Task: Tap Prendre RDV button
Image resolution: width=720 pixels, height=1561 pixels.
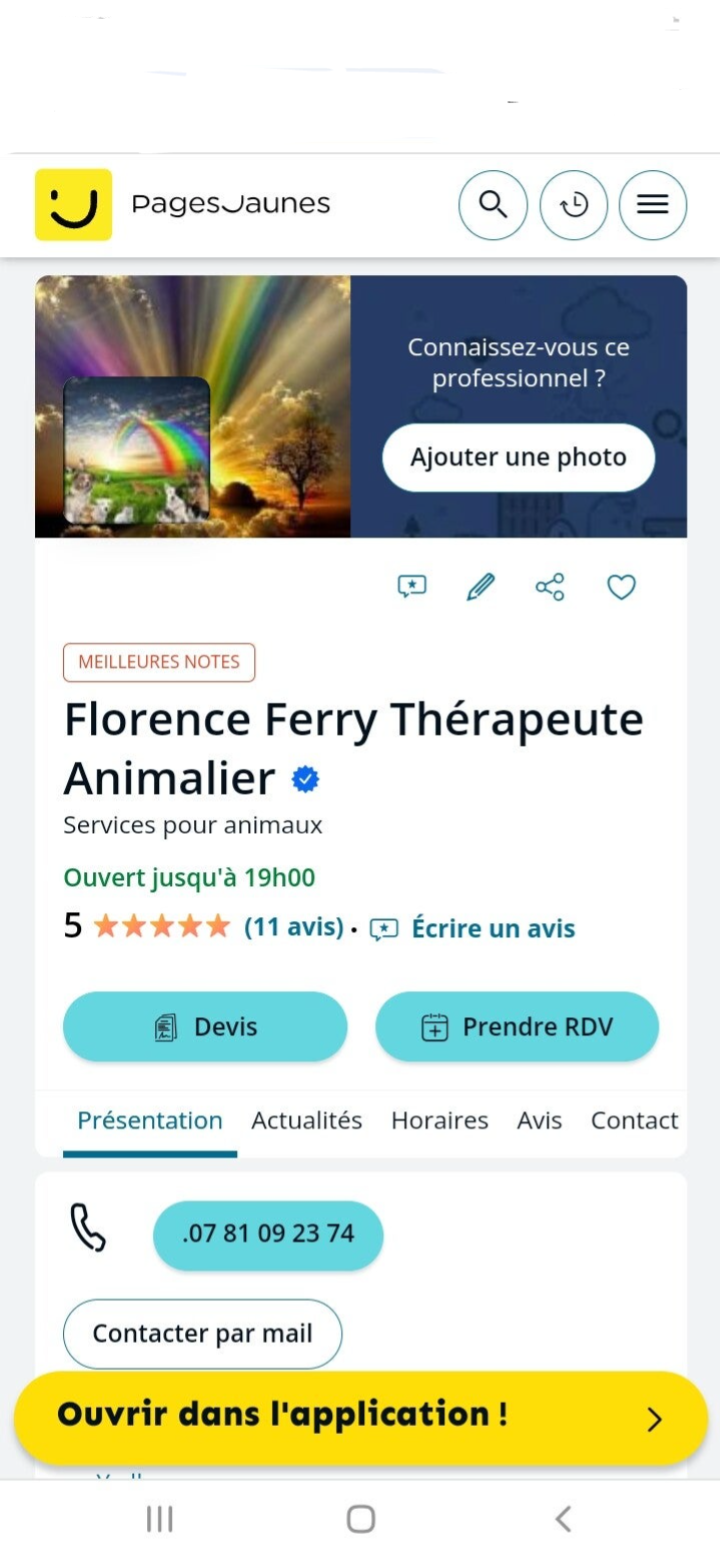Action: (517, 1027)
